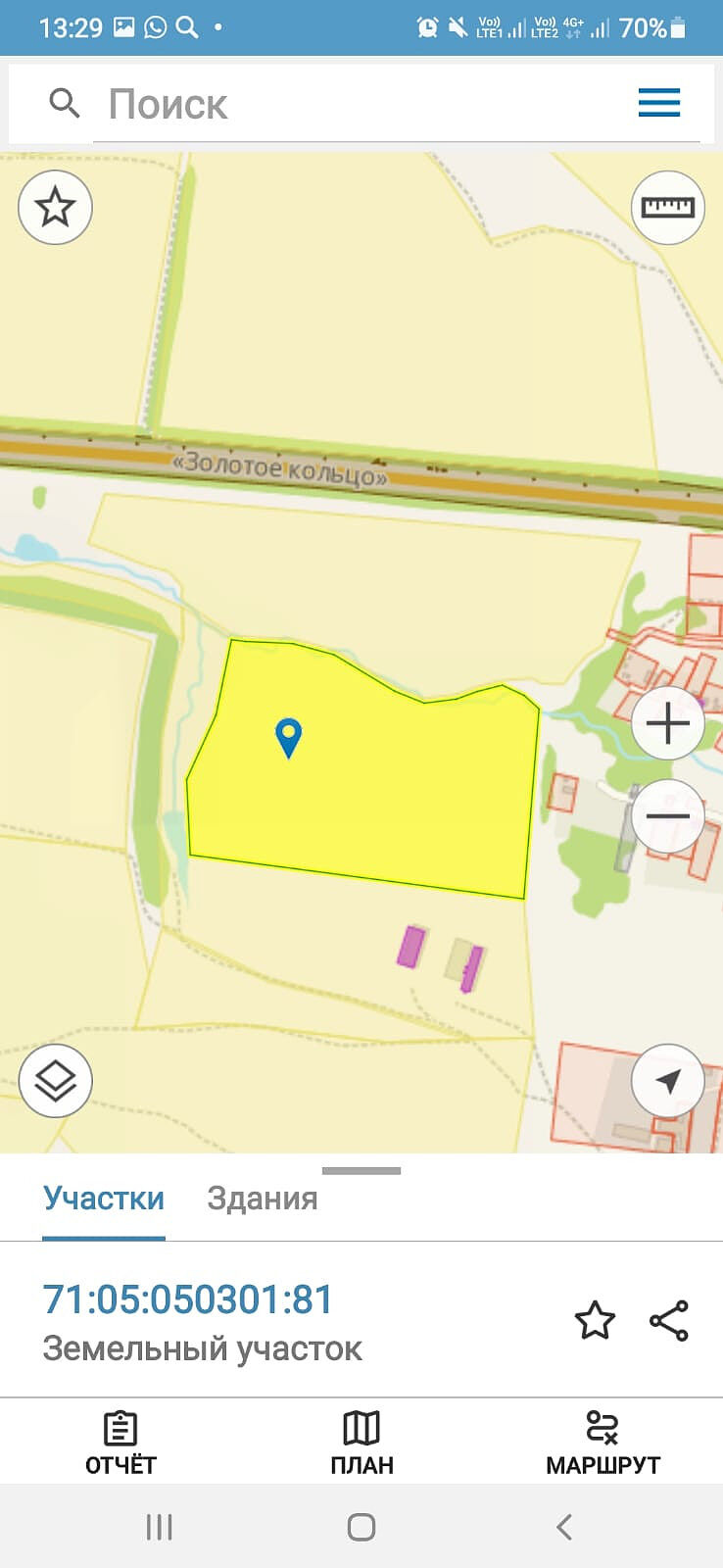
Task: Go to the phone home screen
Action: (x=361, y=1527)
